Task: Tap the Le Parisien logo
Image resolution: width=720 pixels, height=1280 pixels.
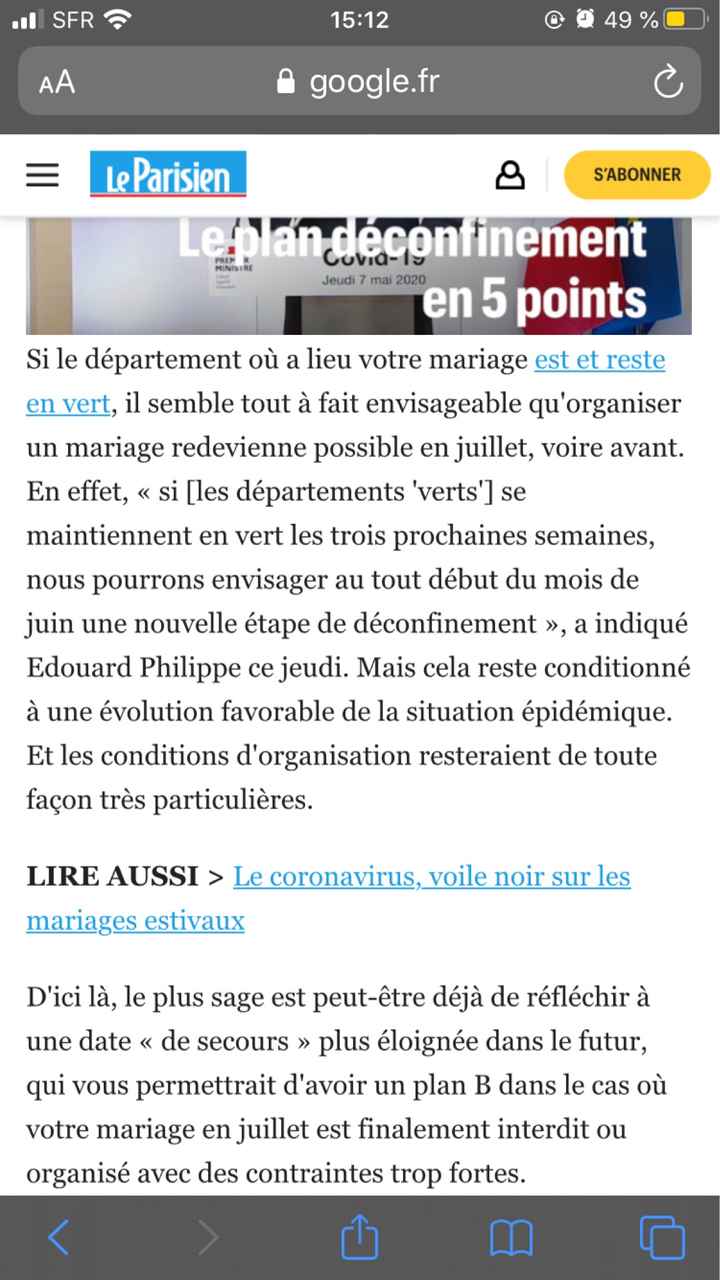Action: pos(167,174)
